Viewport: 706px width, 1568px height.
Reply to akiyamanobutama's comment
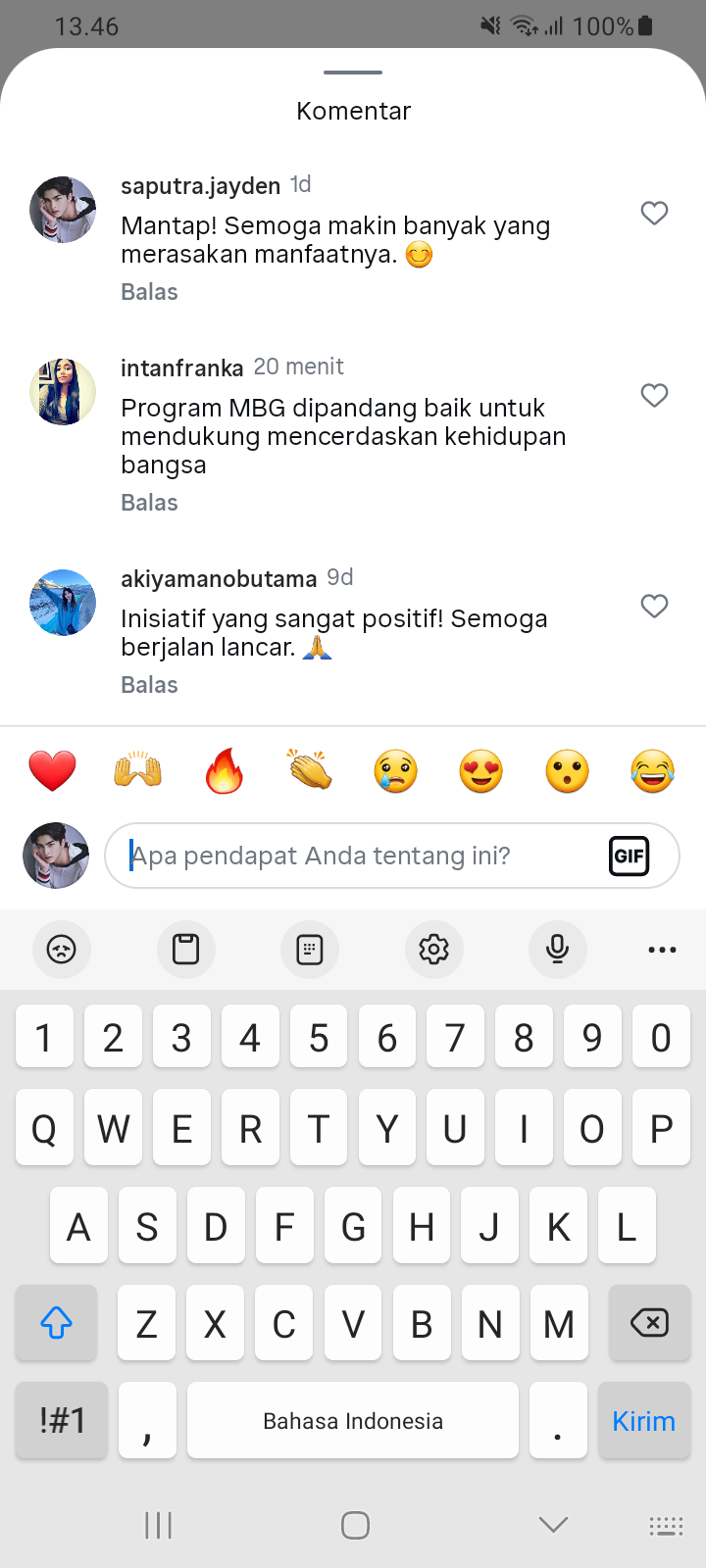[x=149, y=685]
